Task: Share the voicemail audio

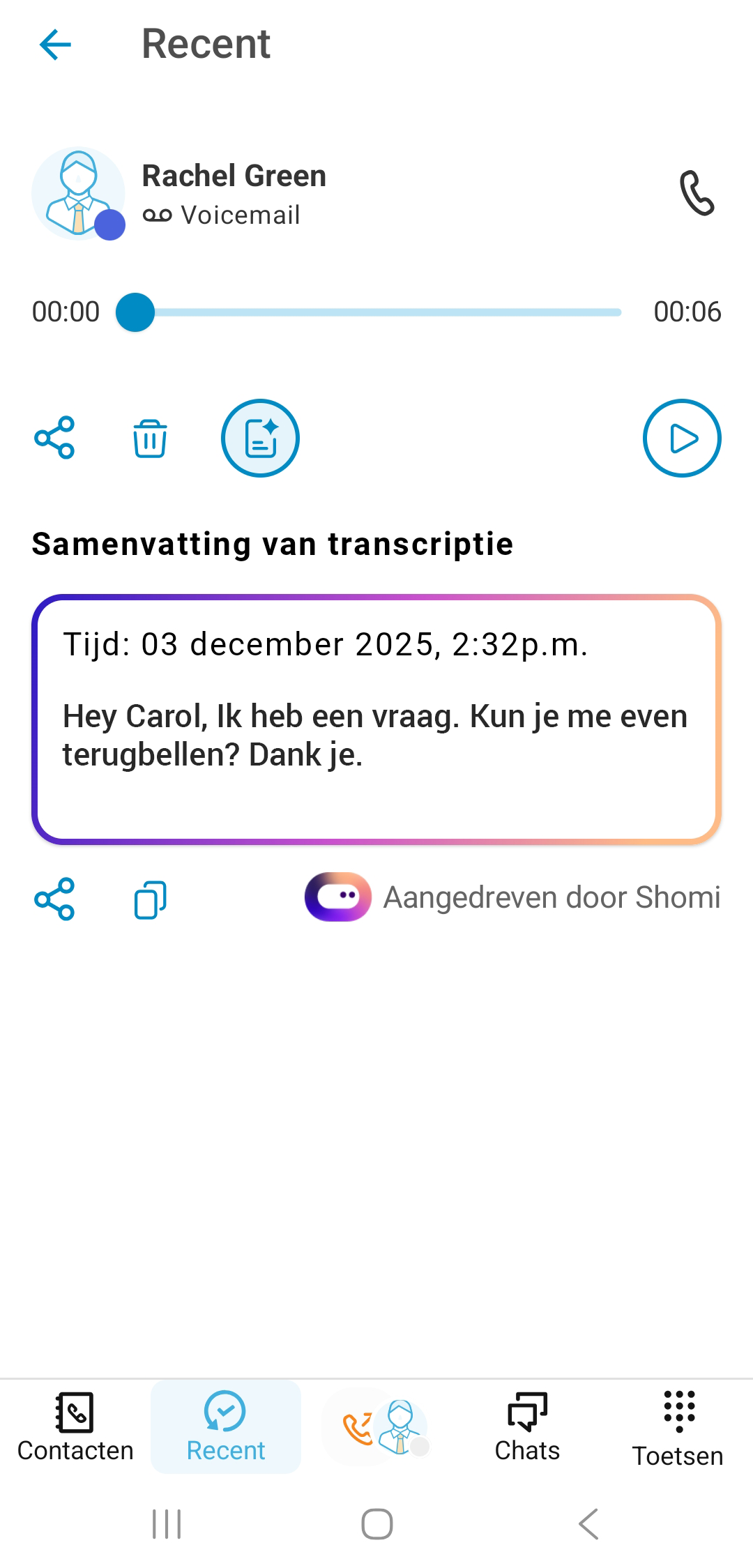Action: (54, 438)
